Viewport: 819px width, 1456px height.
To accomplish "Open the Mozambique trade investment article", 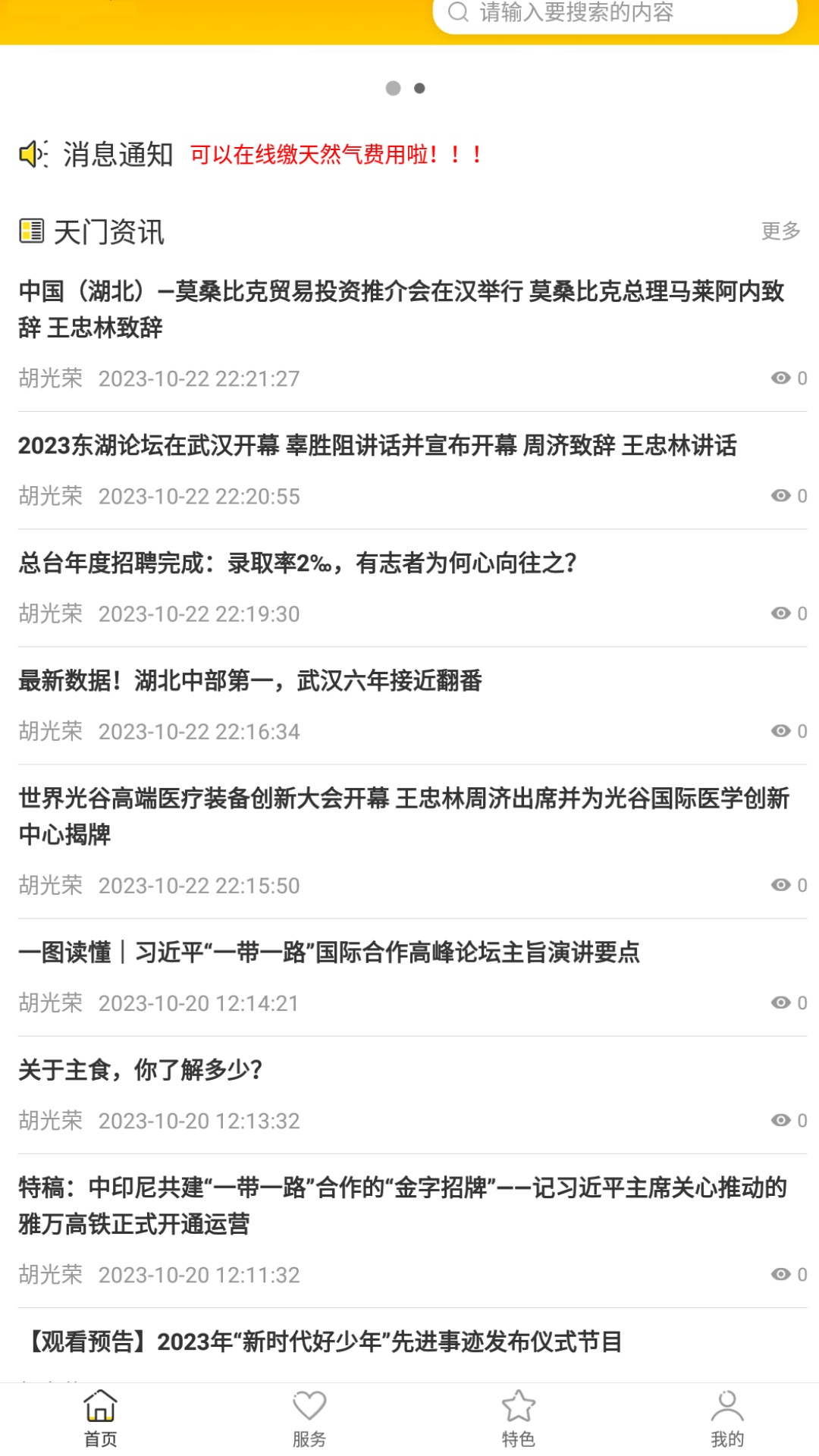I will click(402, 309).
